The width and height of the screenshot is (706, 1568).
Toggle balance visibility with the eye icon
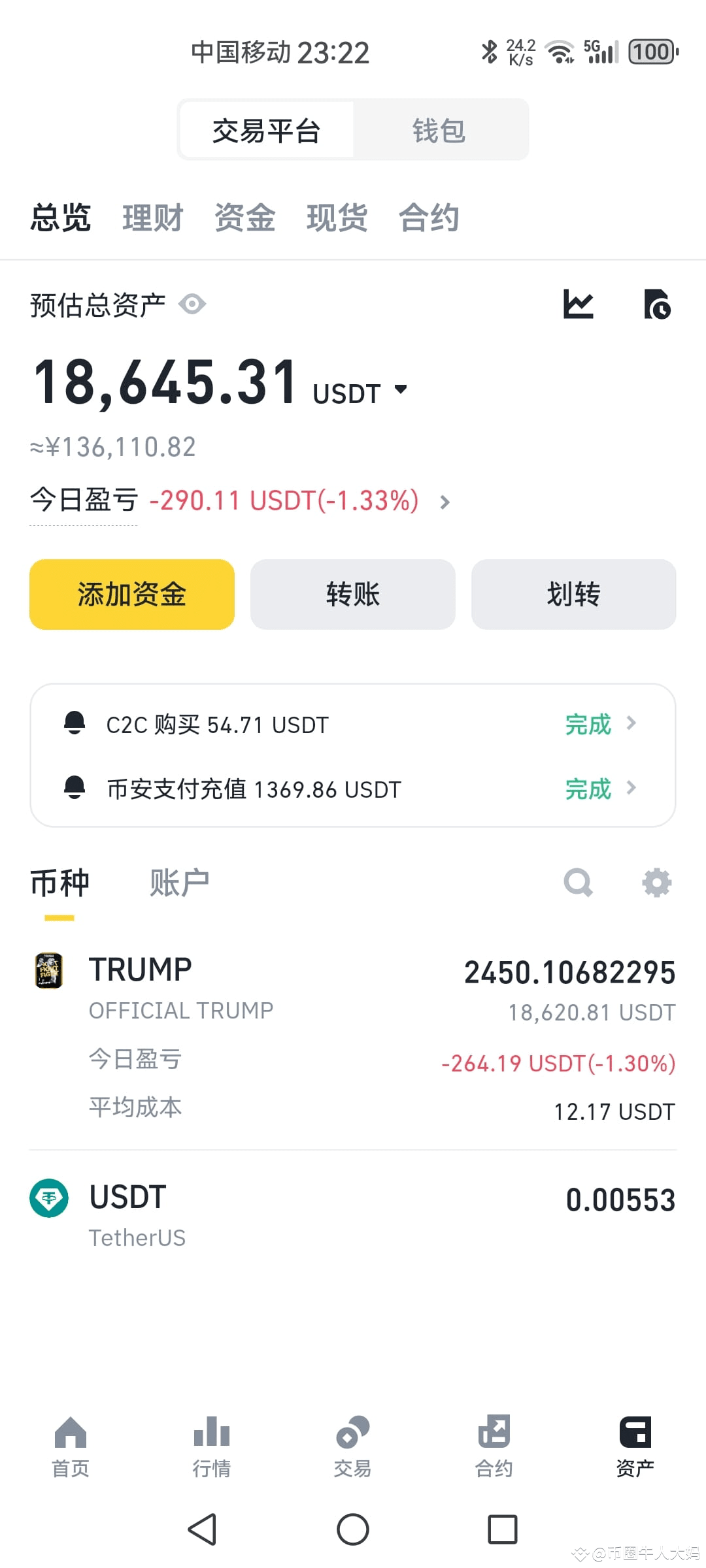(x=192, y=304)
